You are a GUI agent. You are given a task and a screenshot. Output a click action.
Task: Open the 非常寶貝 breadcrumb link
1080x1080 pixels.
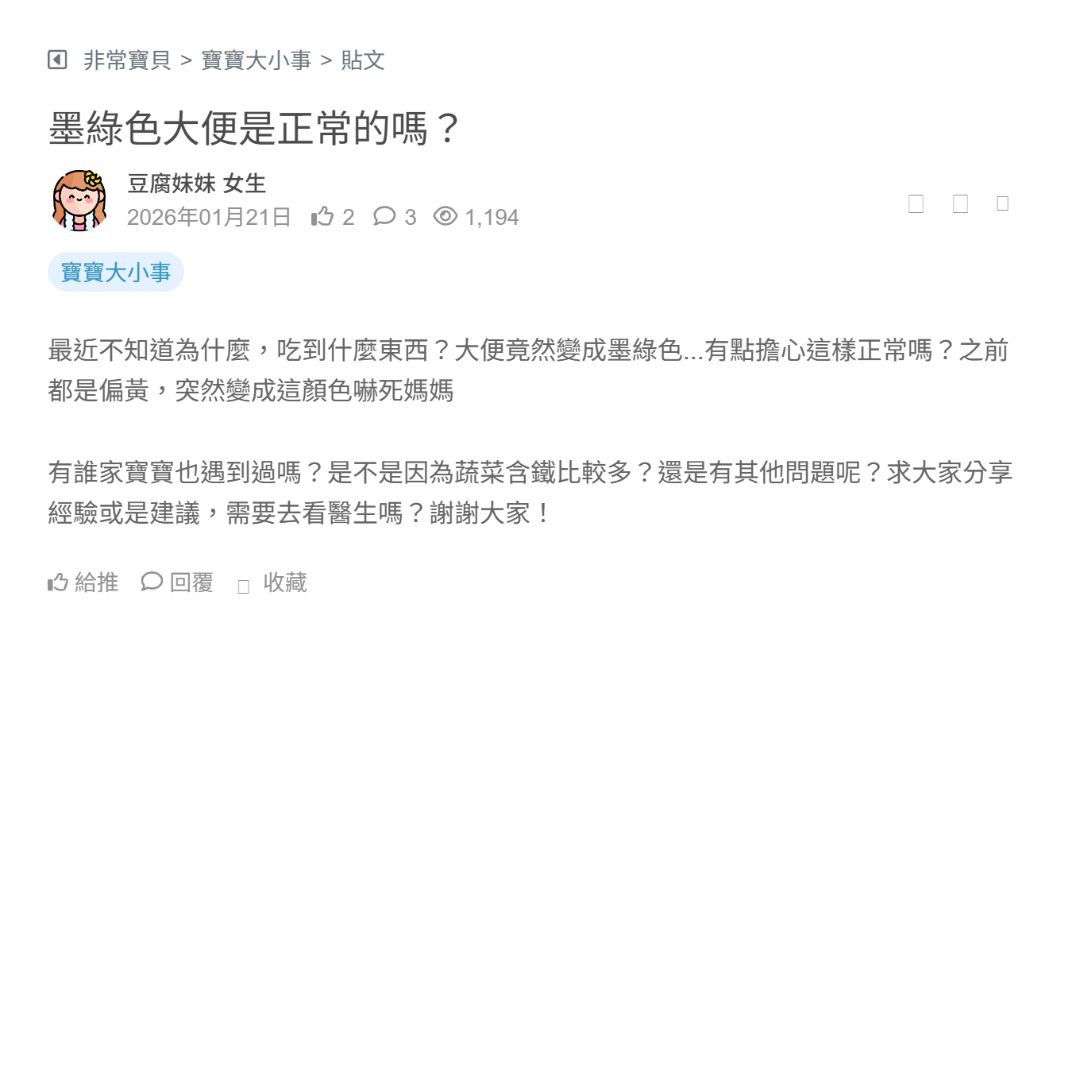tap(127, 60)
